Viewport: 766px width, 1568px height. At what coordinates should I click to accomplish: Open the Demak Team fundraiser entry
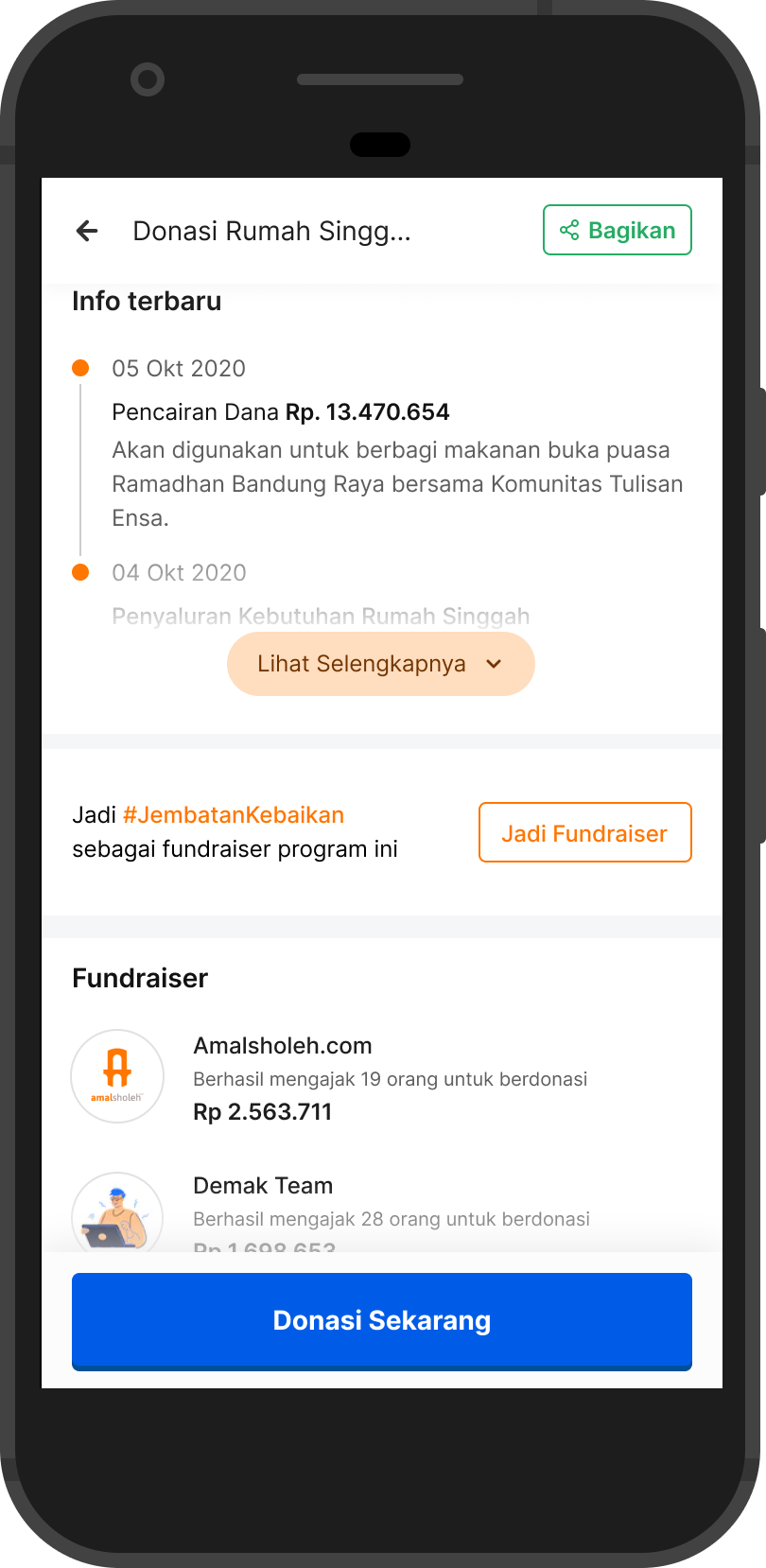[263, 1186]
